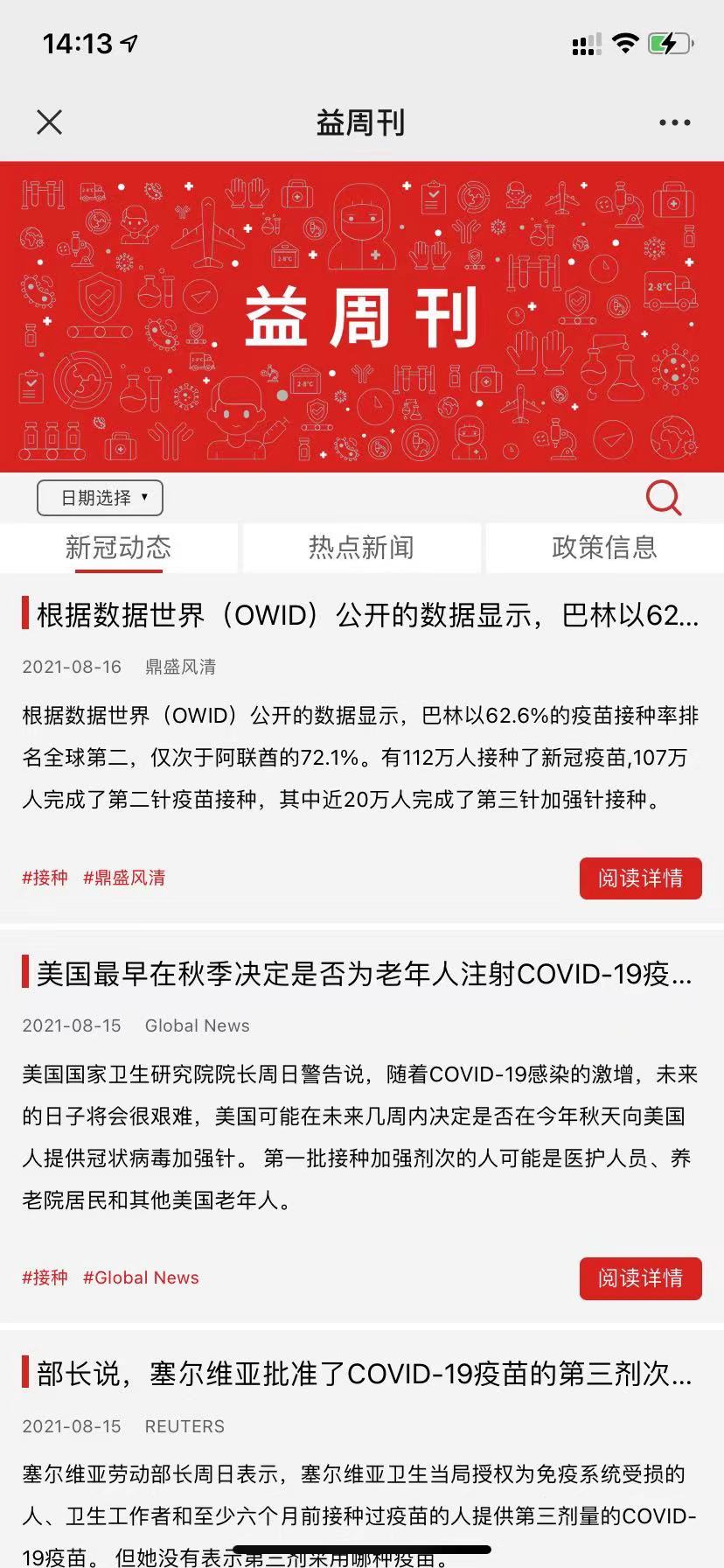
Task: Tap the #鼎盛风清 tag
Action: point(124,878)
